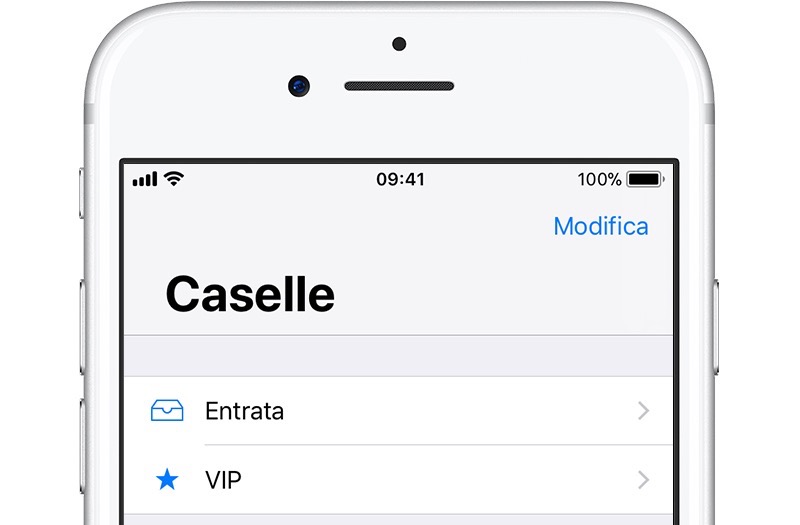Open the Entrata mailbox
800x525 pixels.
[x=400, y=411]
